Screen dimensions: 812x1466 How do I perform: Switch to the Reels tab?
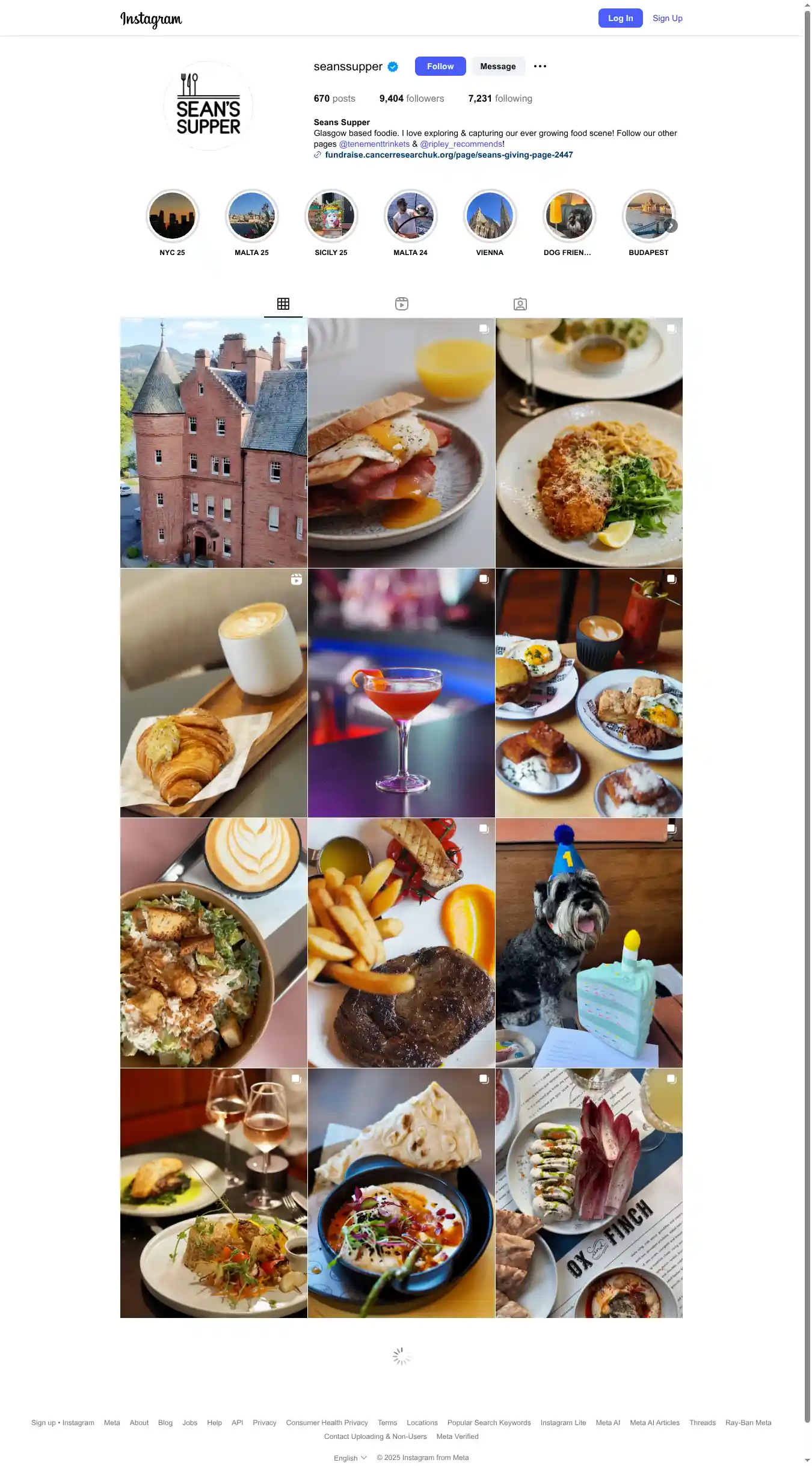tap(402, 304)
